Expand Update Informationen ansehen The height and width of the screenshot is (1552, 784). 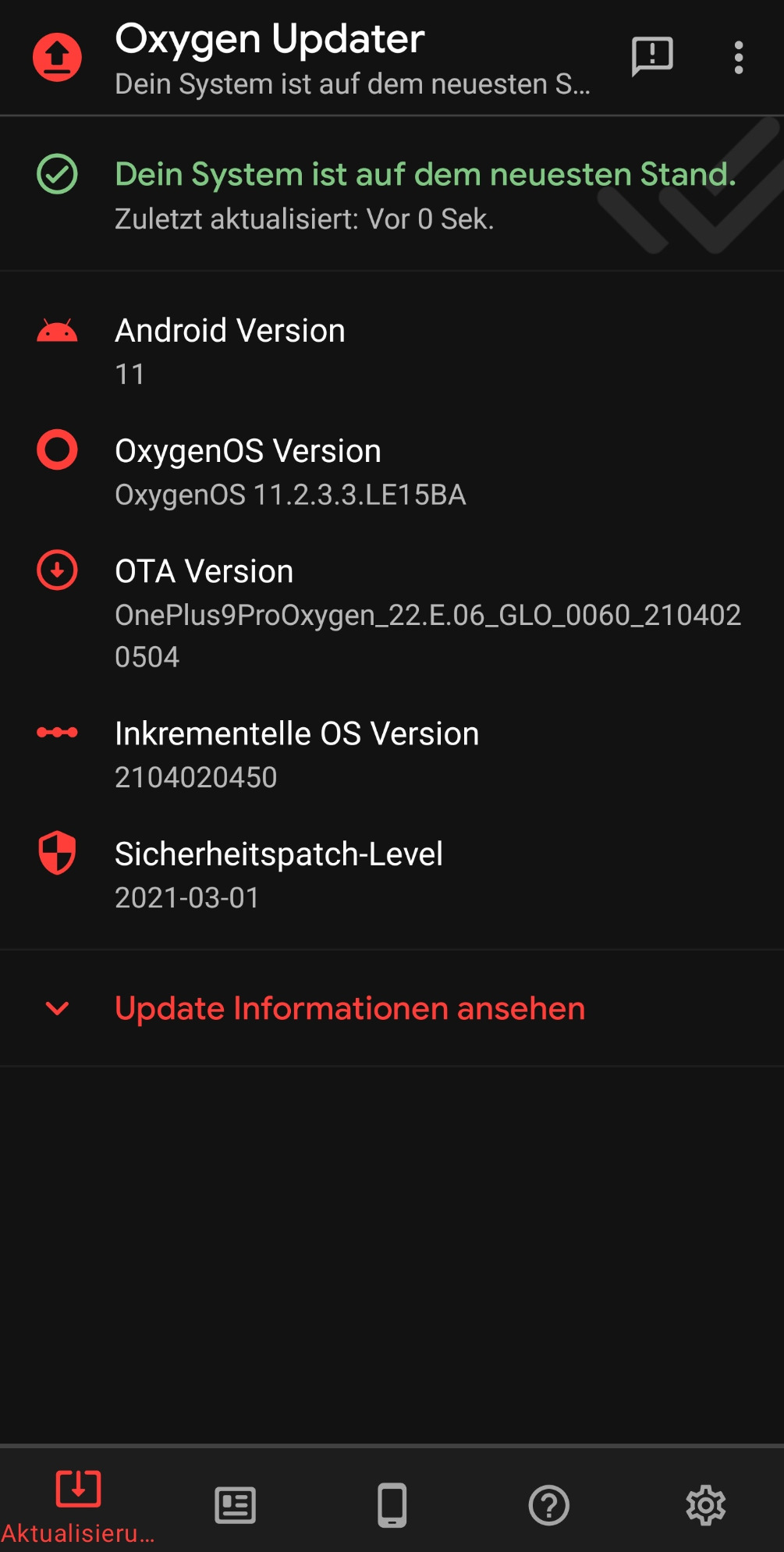(x=349, y=1008)
